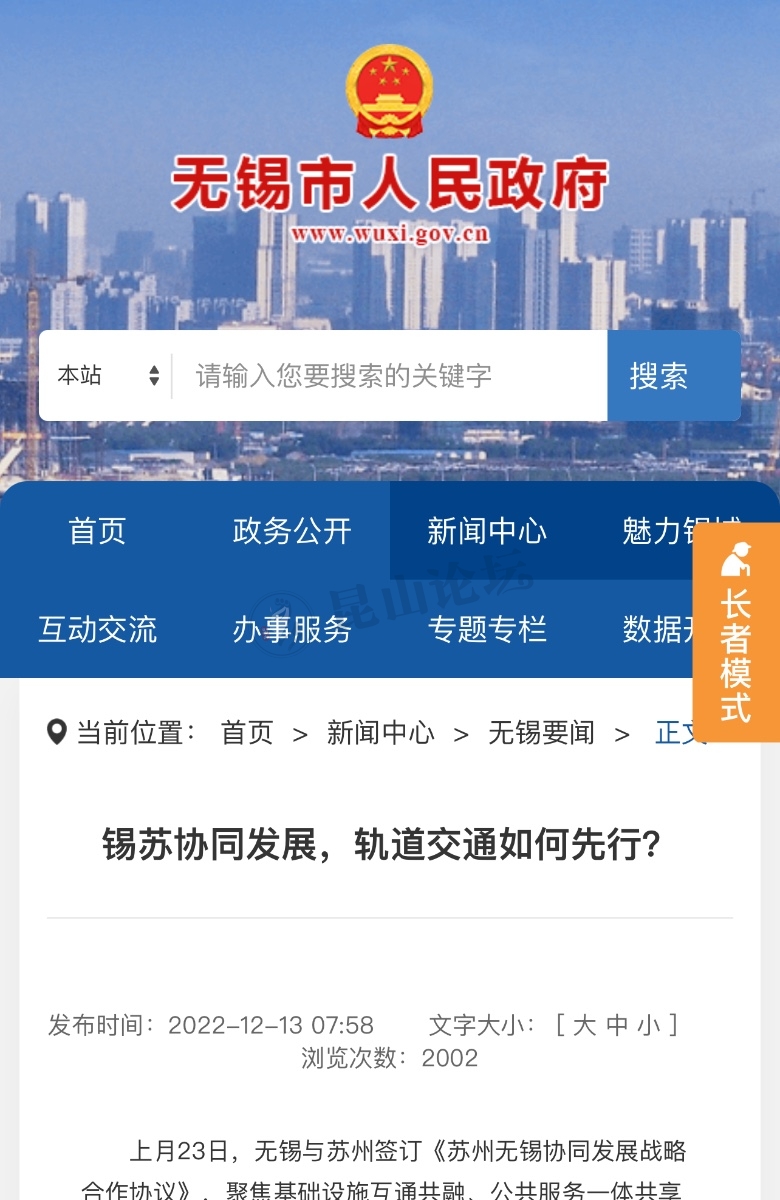Open the 本站 search scope dropdown
Viewport: 780px width, 1200px height.
pyautogui.click(x=108, y=376)
